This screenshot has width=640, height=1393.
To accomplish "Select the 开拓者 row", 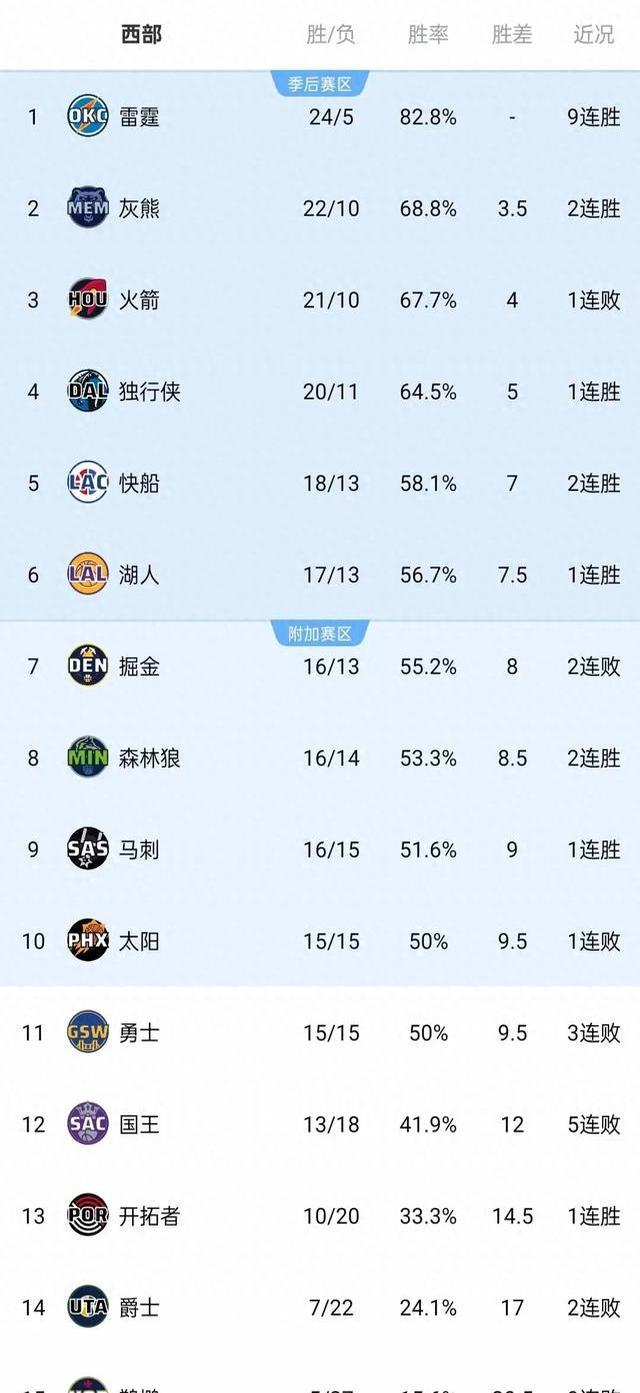I will click(x=149, y=1216).
